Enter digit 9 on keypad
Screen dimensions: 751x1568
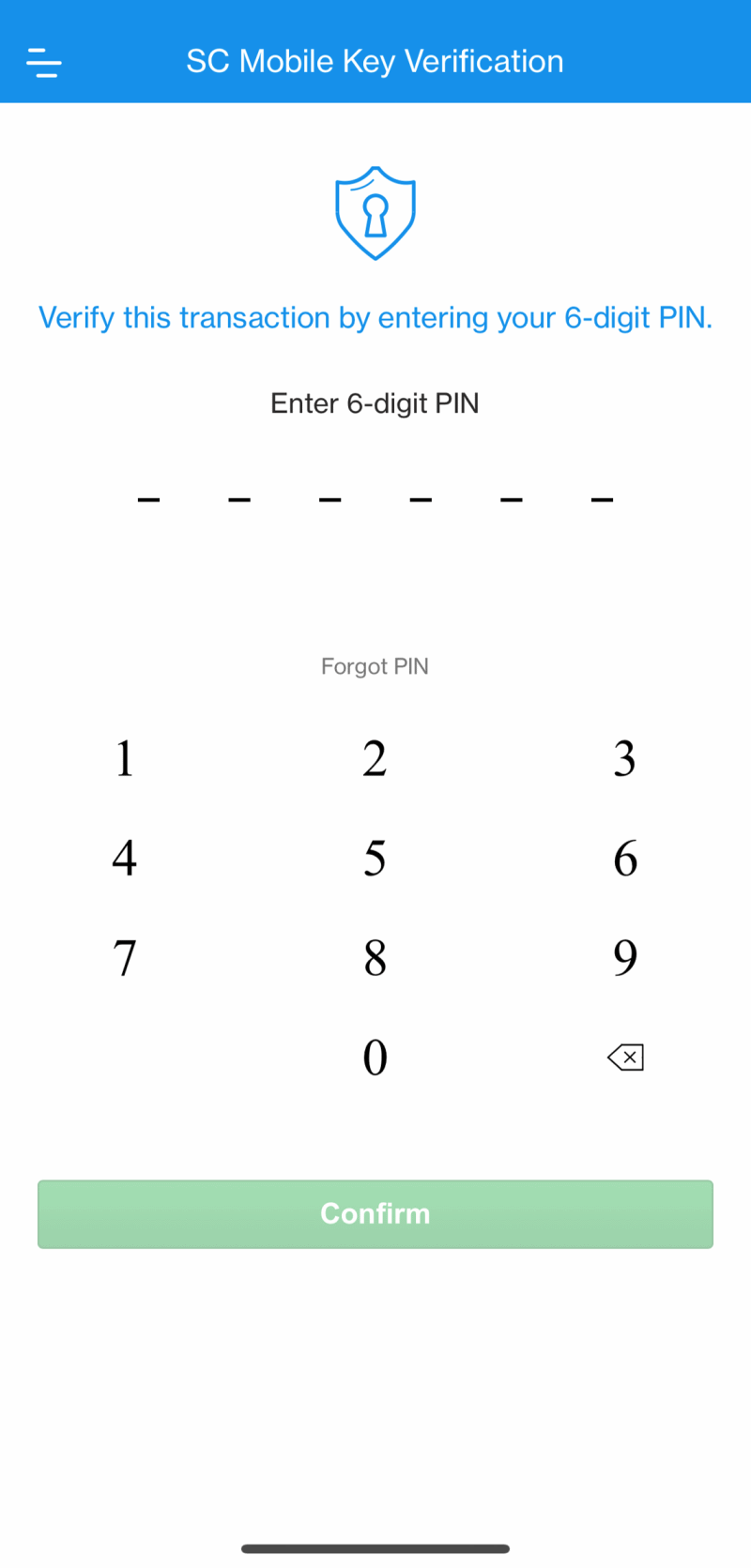(625, 958)
